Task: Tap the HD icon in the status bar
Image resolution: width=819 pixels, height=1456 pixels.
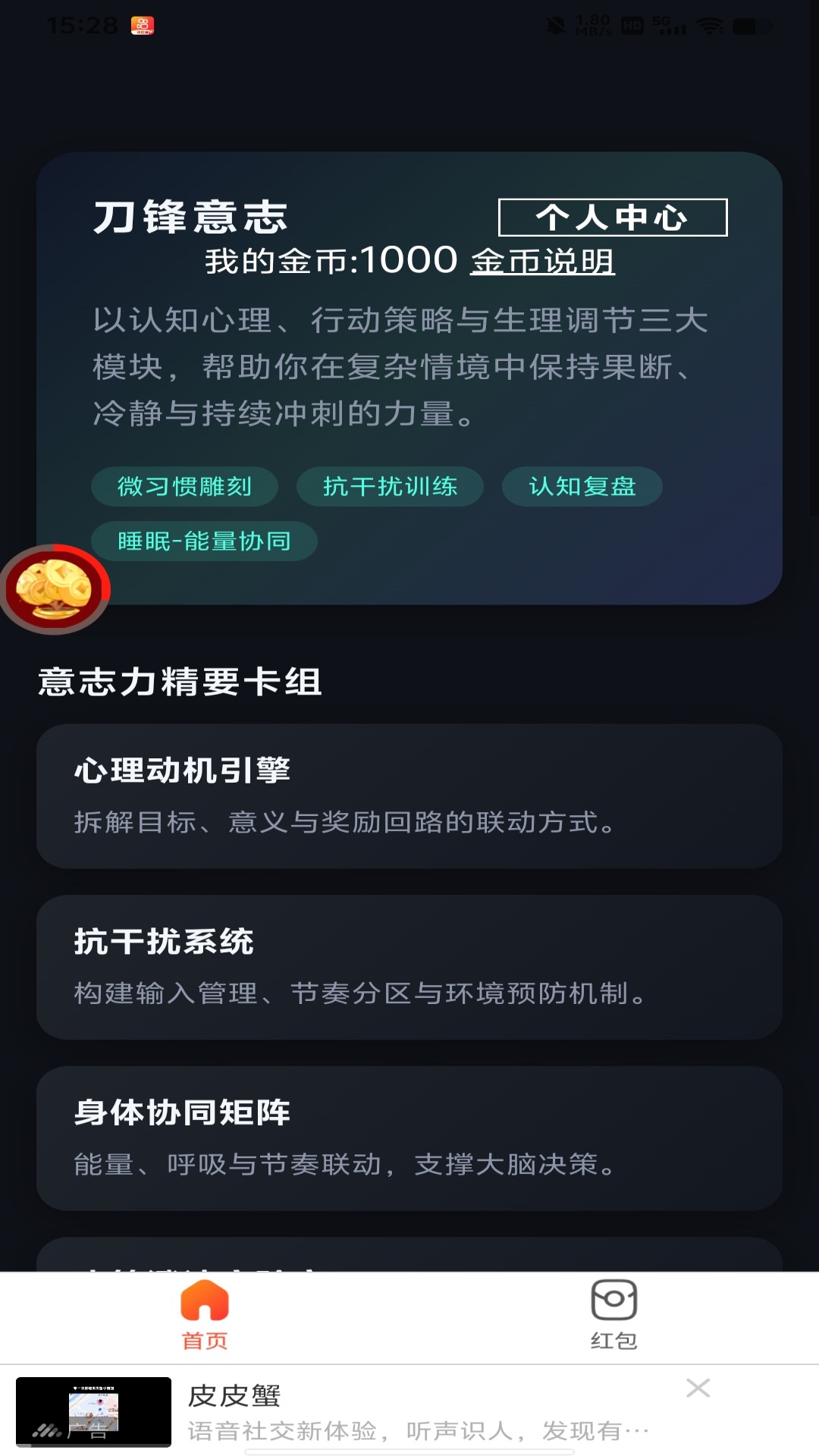Action: (x=632, y=25)
